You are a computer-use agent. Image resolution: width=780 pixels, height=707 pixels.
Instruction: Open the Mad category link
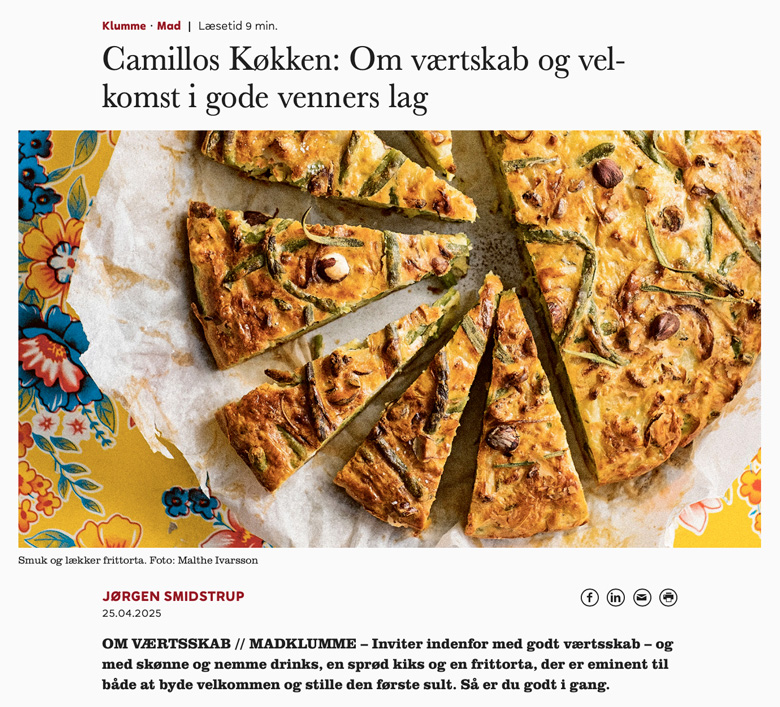point(169,26)
